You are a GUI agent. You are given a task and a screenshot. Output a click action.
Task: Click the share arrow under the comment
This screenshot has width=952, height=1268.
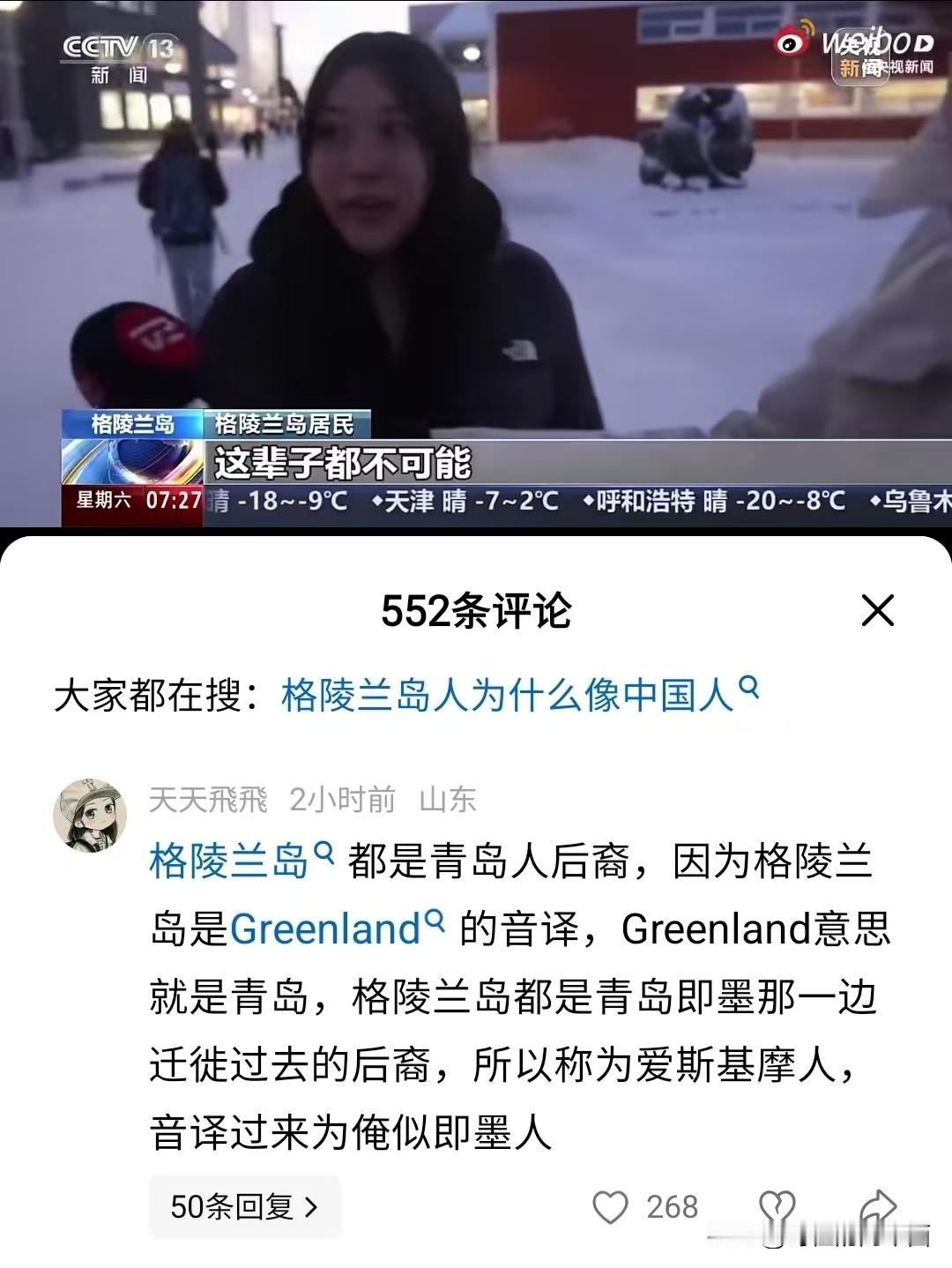879,1204
